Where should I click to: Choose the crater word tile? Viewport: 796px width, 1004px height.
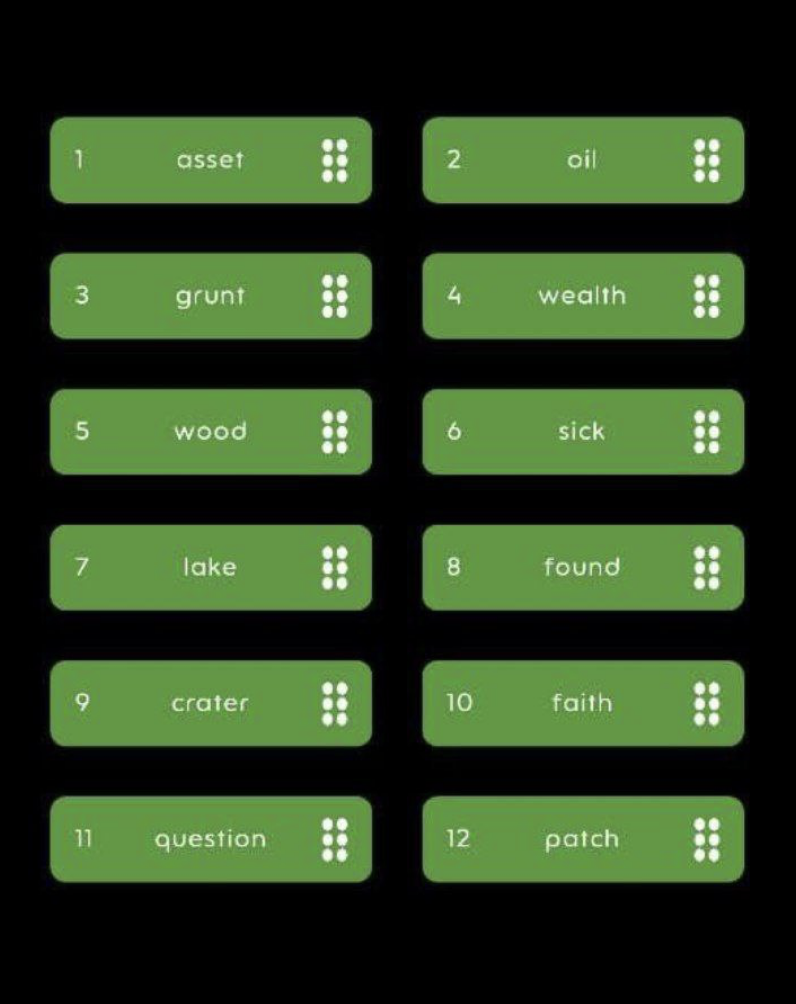210,703
